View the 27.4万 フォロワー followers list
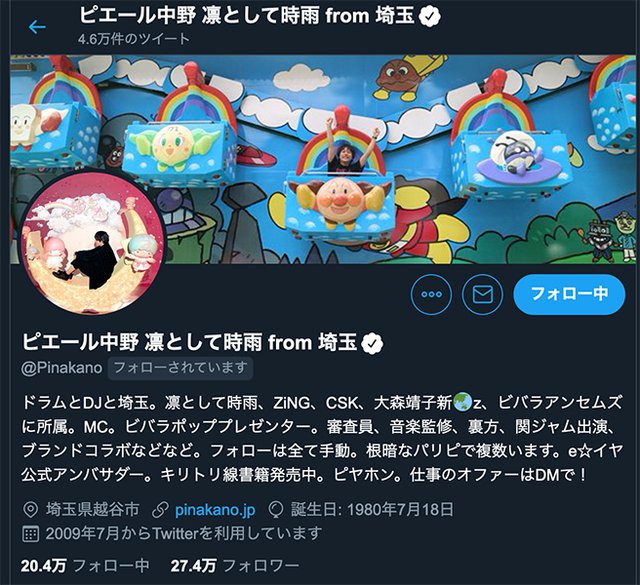This screenshot has width=640, height=585. point(229,564)
